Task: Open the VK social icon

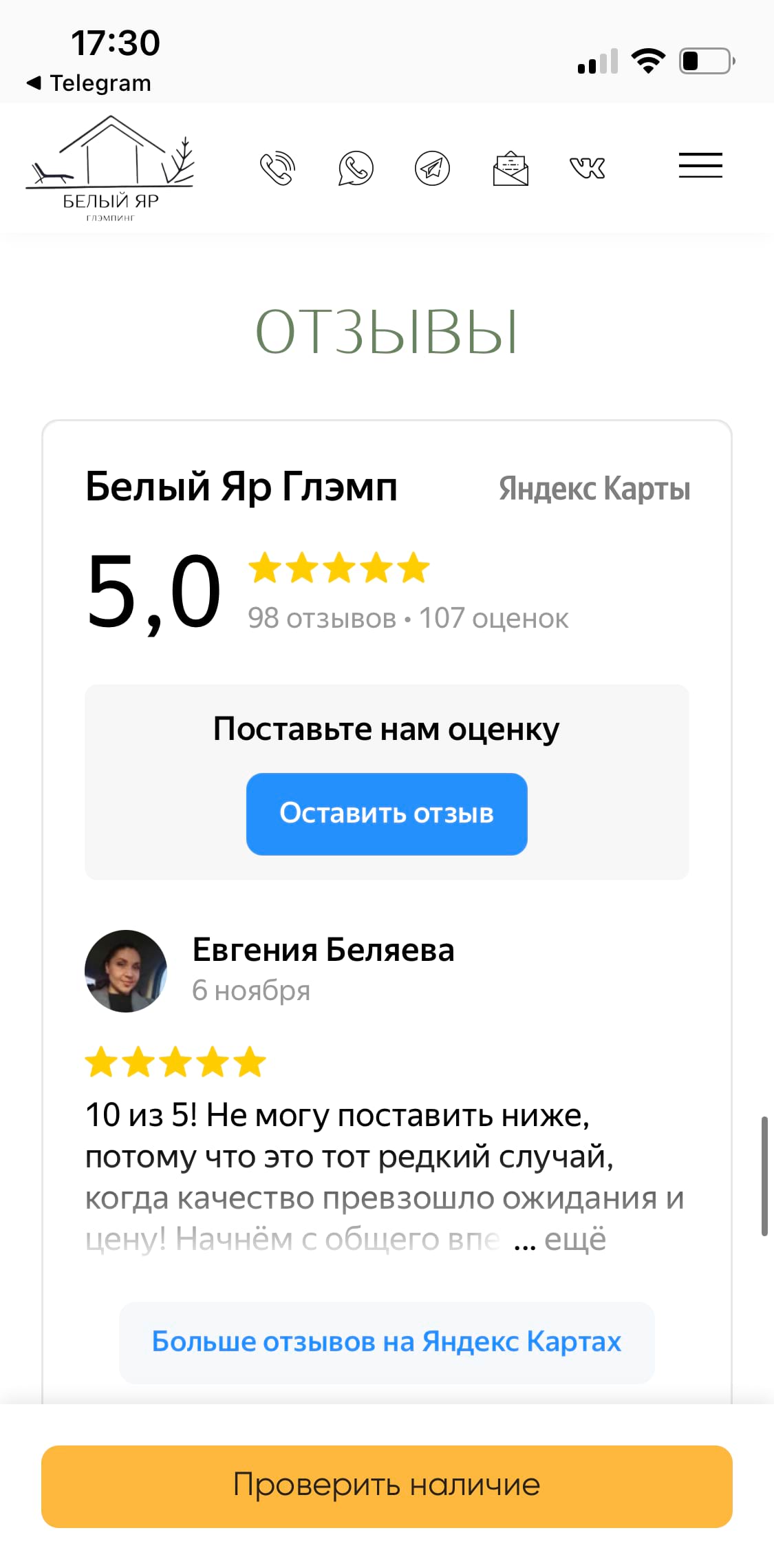Action: [x=588, y=167]
